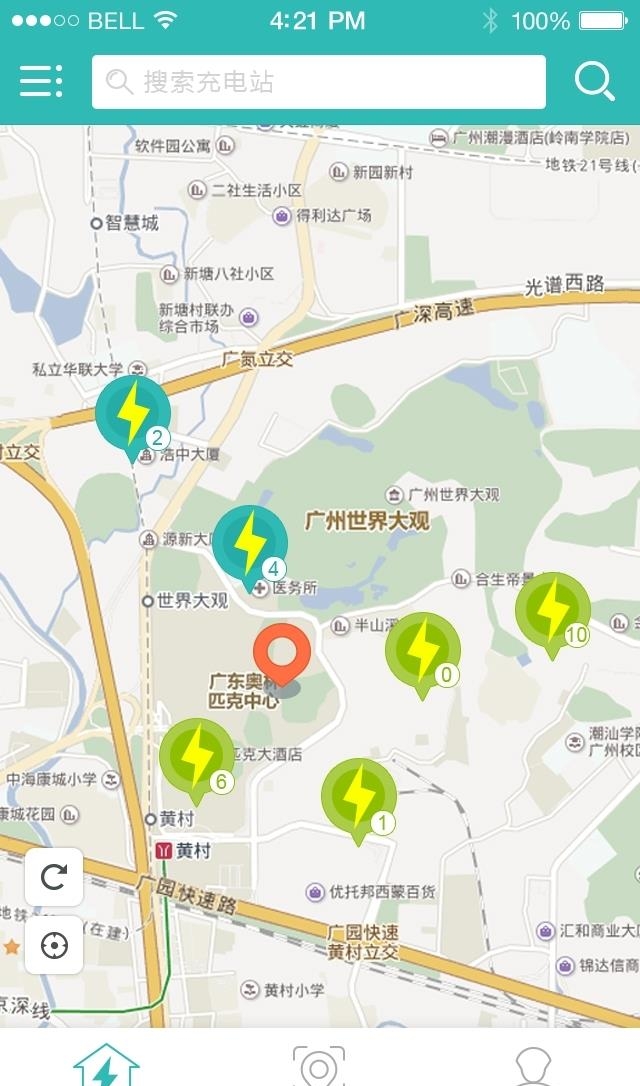Select the teal charging station marker numbered 4
The width and height of the screenshot is (640, 1086).
(250, 542)
